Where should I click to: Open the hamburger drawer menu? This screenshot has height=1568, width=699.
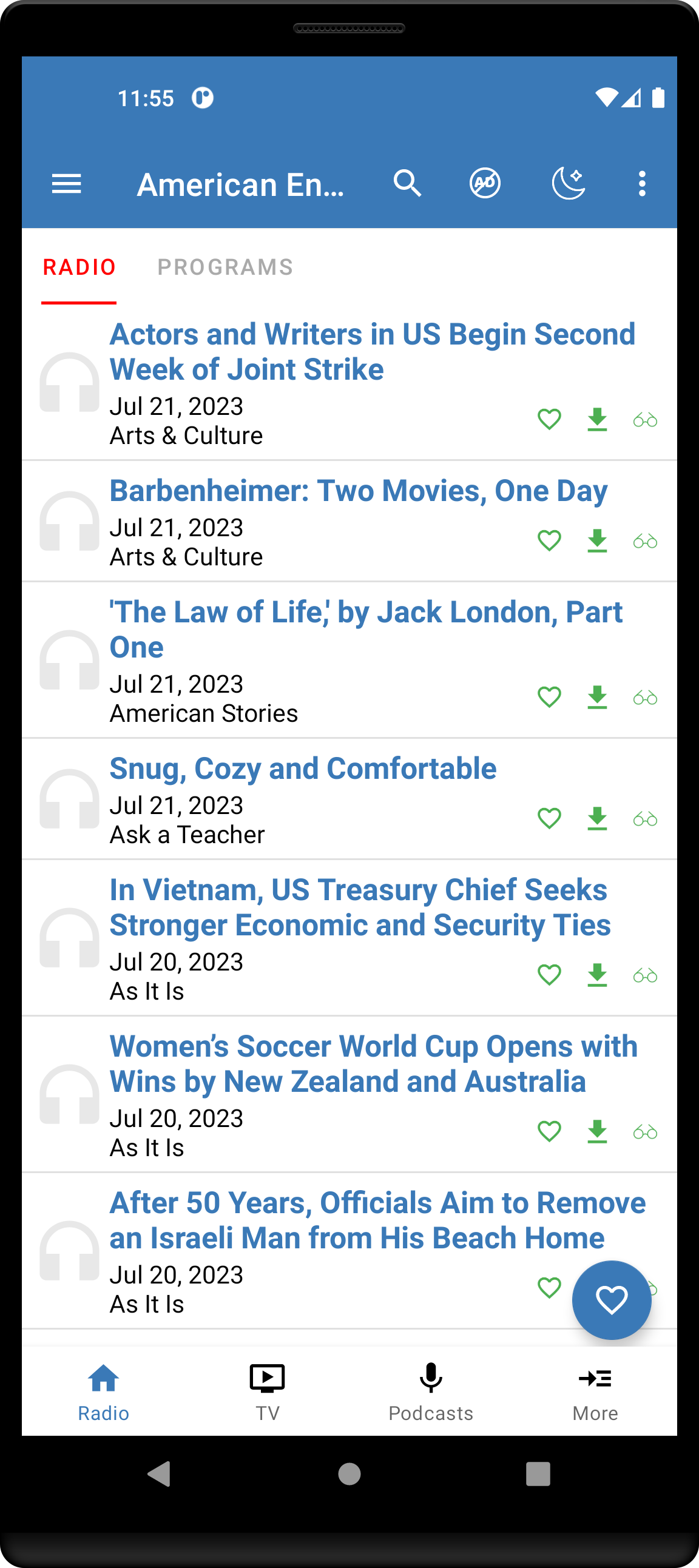tap(66, 184)
